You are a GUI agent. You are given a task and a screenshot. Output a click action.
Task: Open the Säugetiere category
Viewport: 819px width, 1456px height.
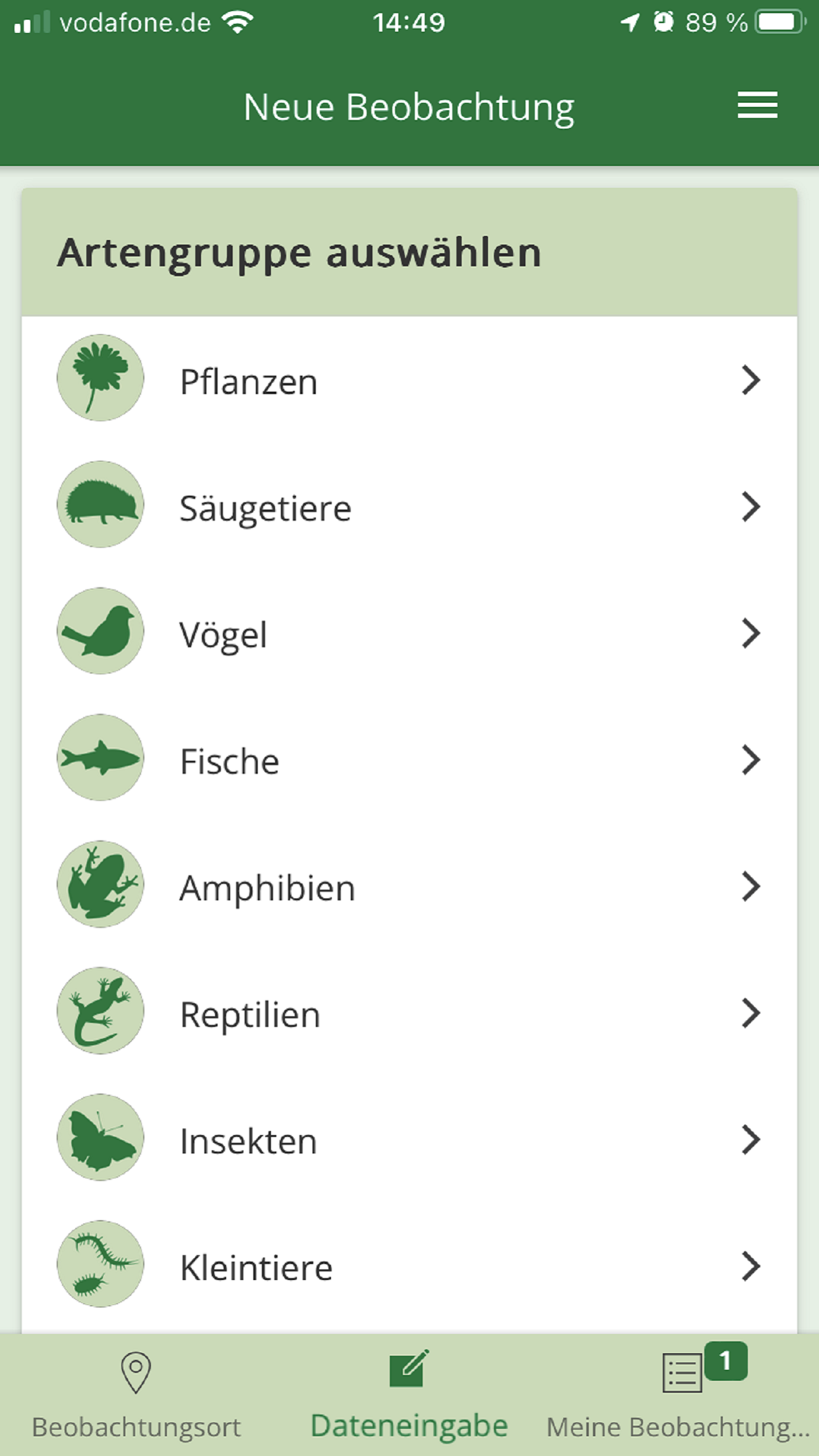click(x=409, y=506)
